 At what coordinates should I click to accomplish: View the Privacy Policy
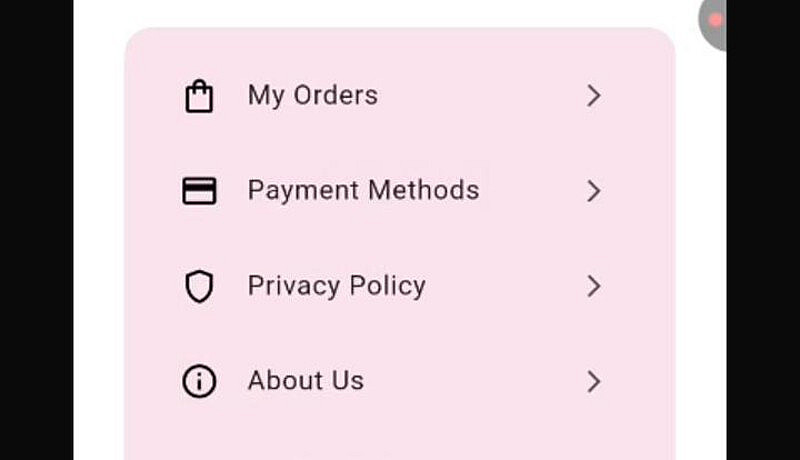pyautogui.click(x=336, y=286)
